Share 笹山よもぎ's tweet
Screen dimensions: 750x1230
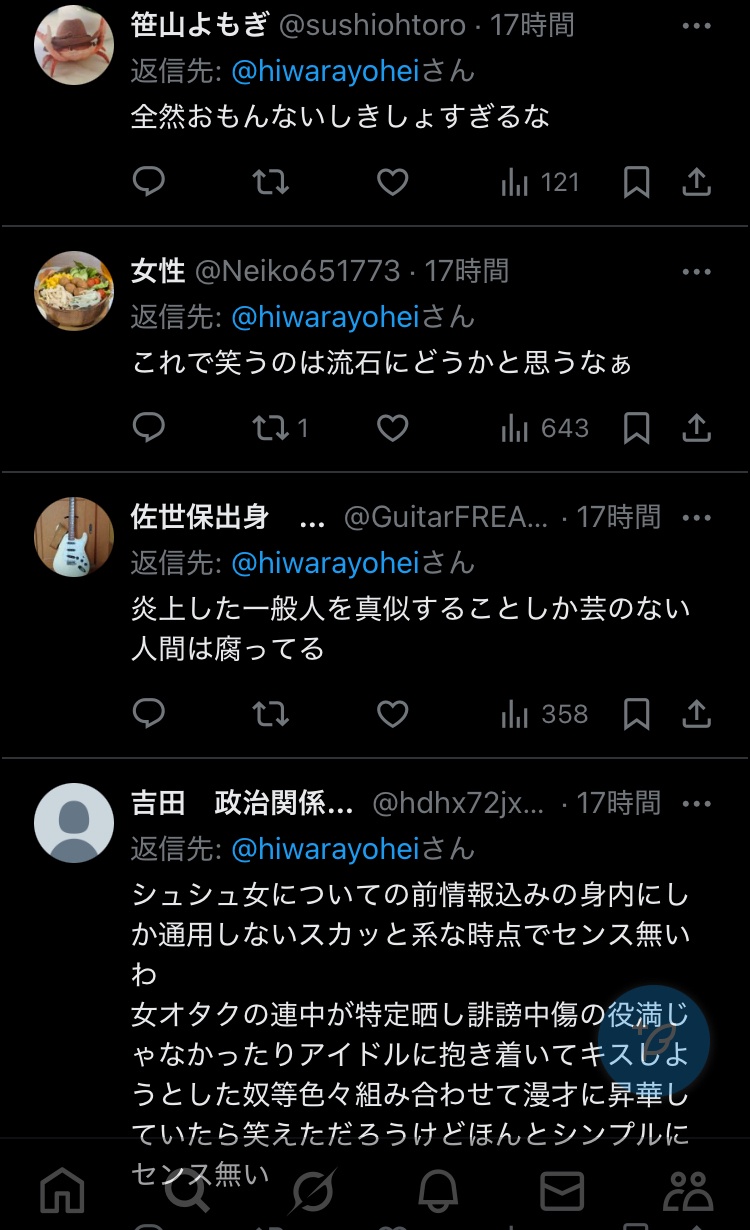coord(696,182)
